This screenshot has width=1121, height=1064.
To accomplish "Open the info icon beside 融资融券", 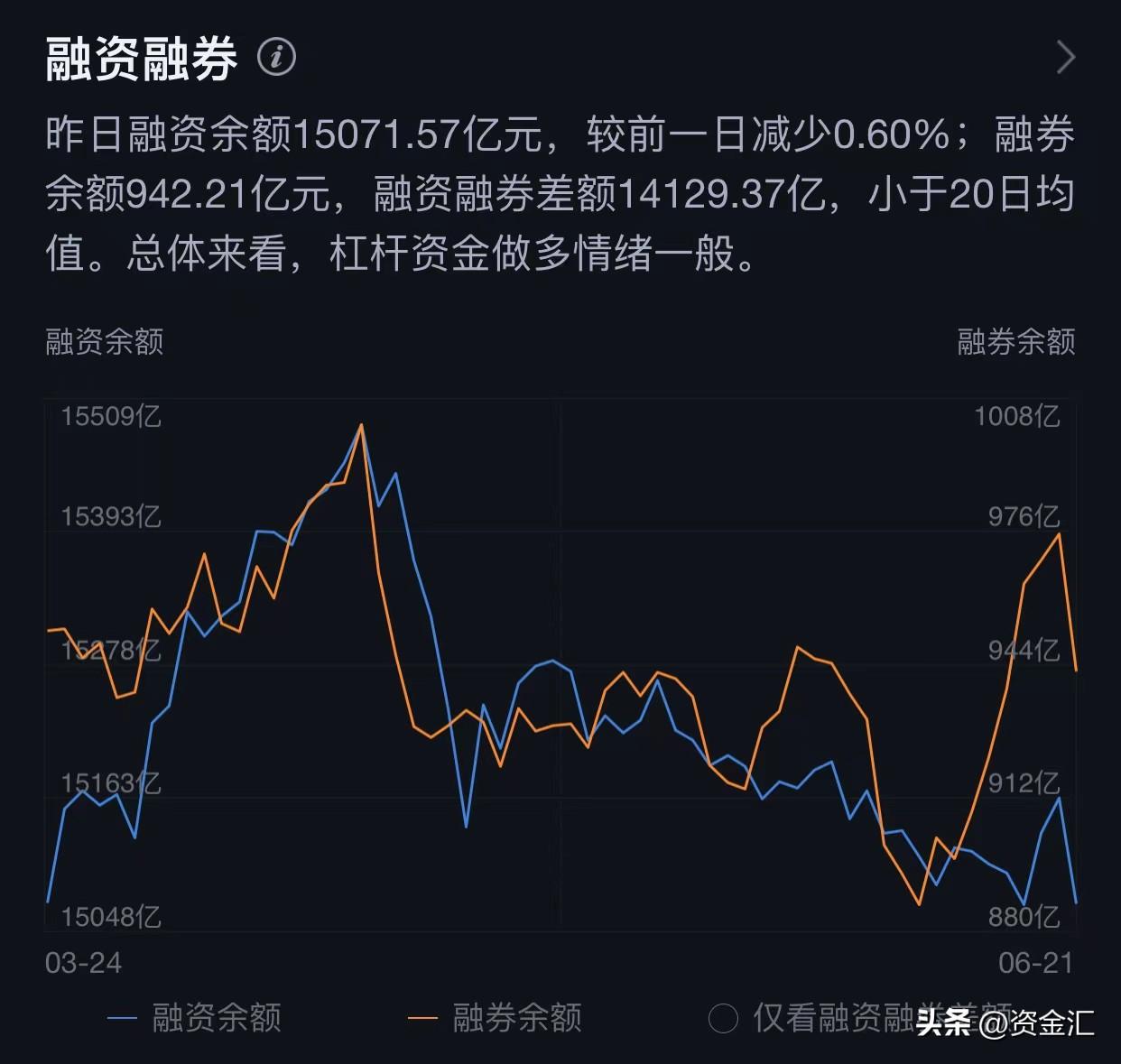I will tap(276, 57).
